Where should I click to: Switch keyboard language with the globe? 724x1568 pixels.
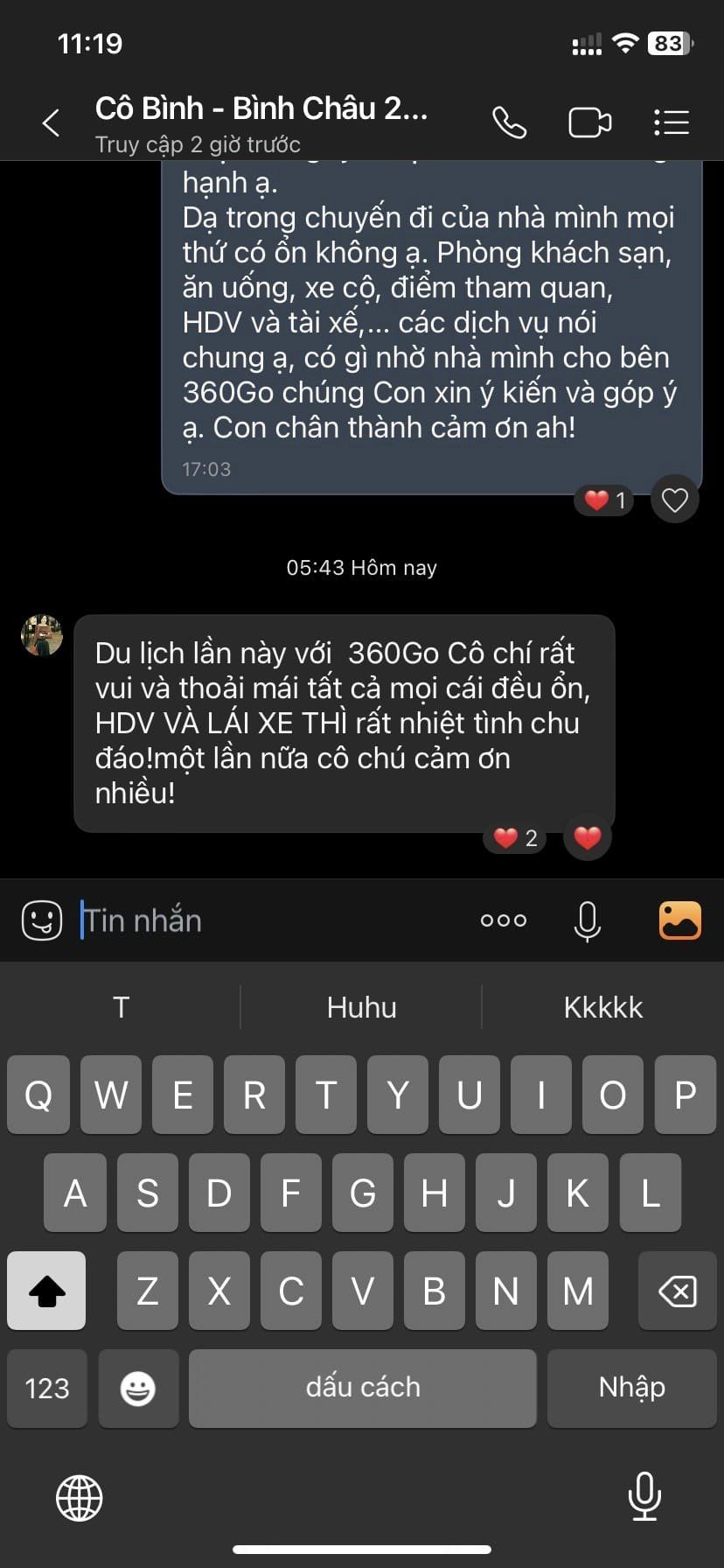[x=80, y=1497]
